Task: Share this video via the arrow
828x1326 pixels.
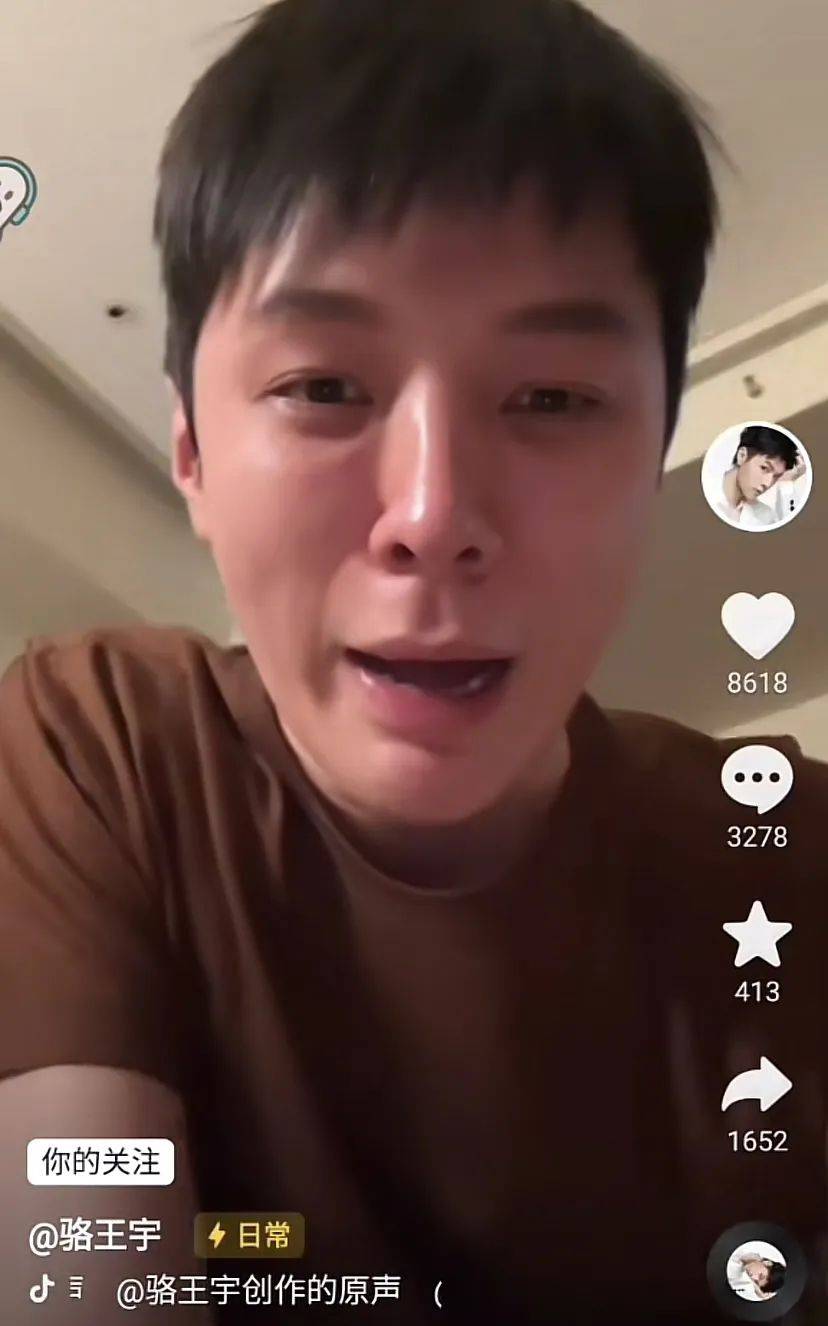Action: tap(757, 1086)
